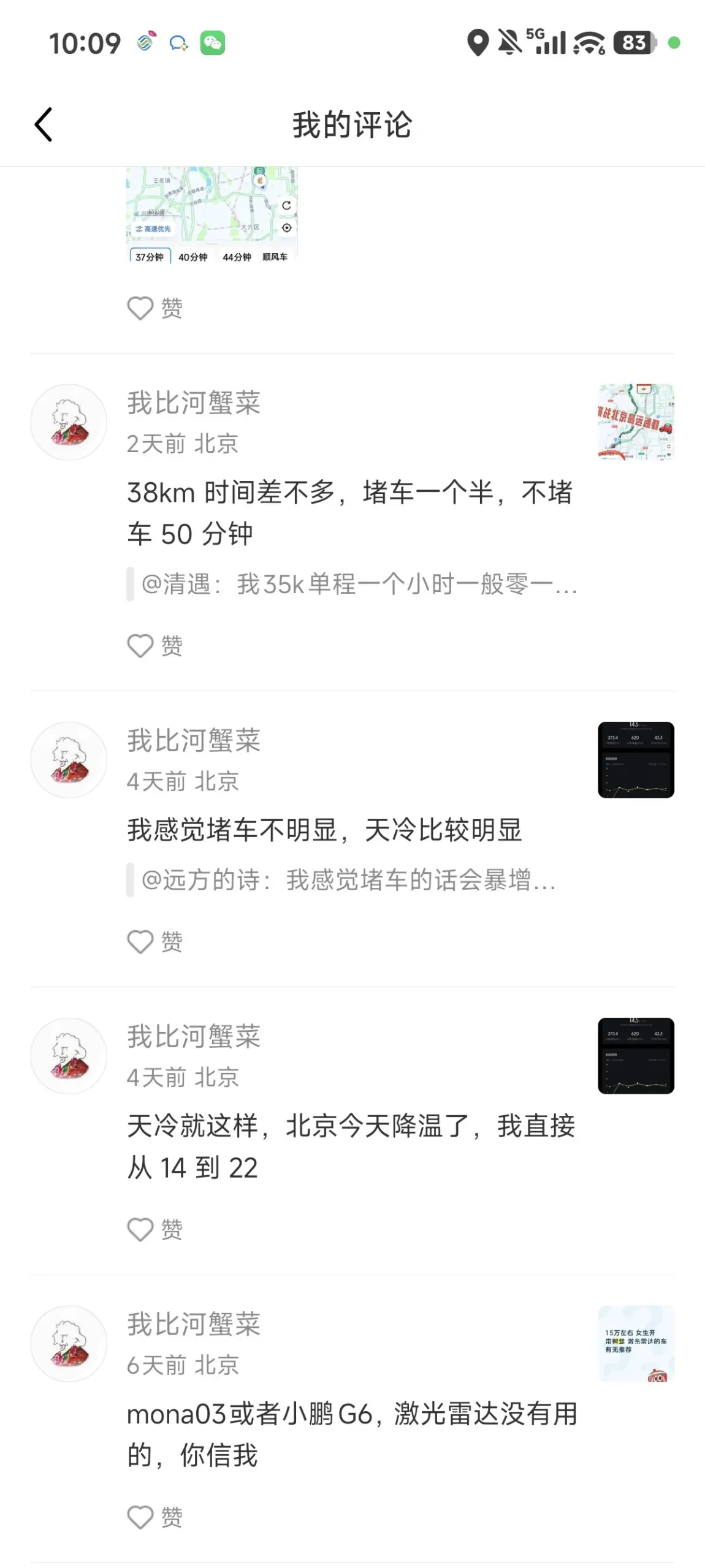
Task: Tap the avatar on the 2天前 comment
Action: 69,422
